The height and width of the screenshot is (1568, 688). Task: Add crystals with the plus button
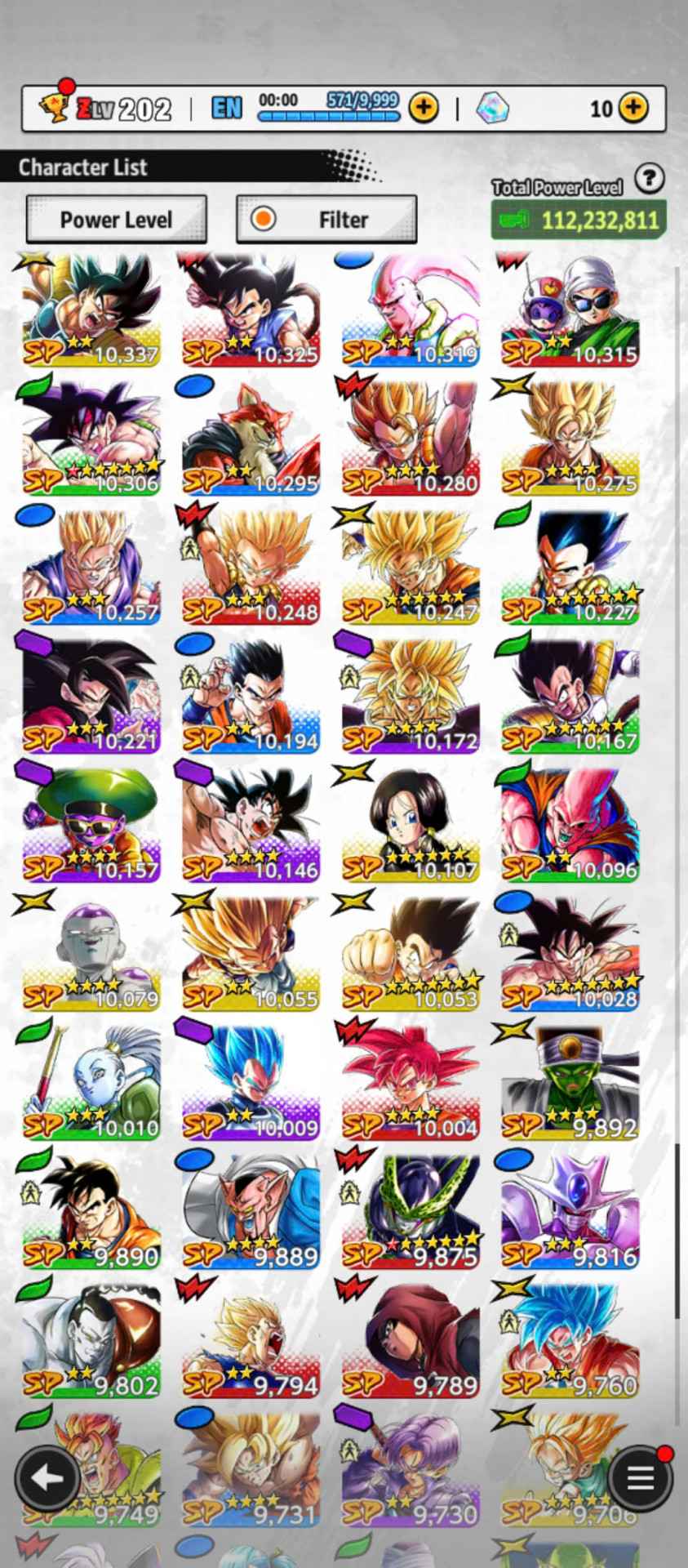[634, 108]
